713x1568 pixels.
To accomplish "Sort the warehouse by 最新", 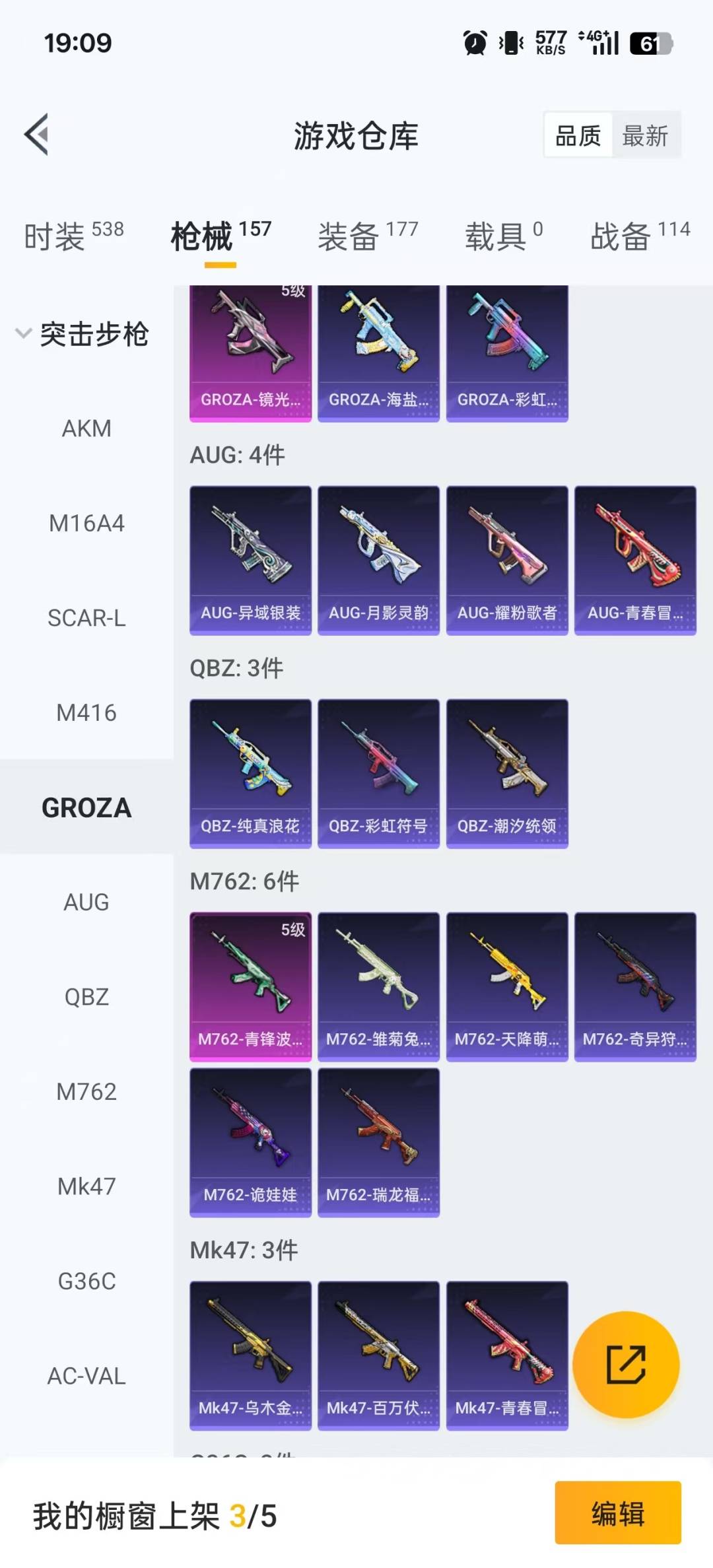I will (645, 136).
